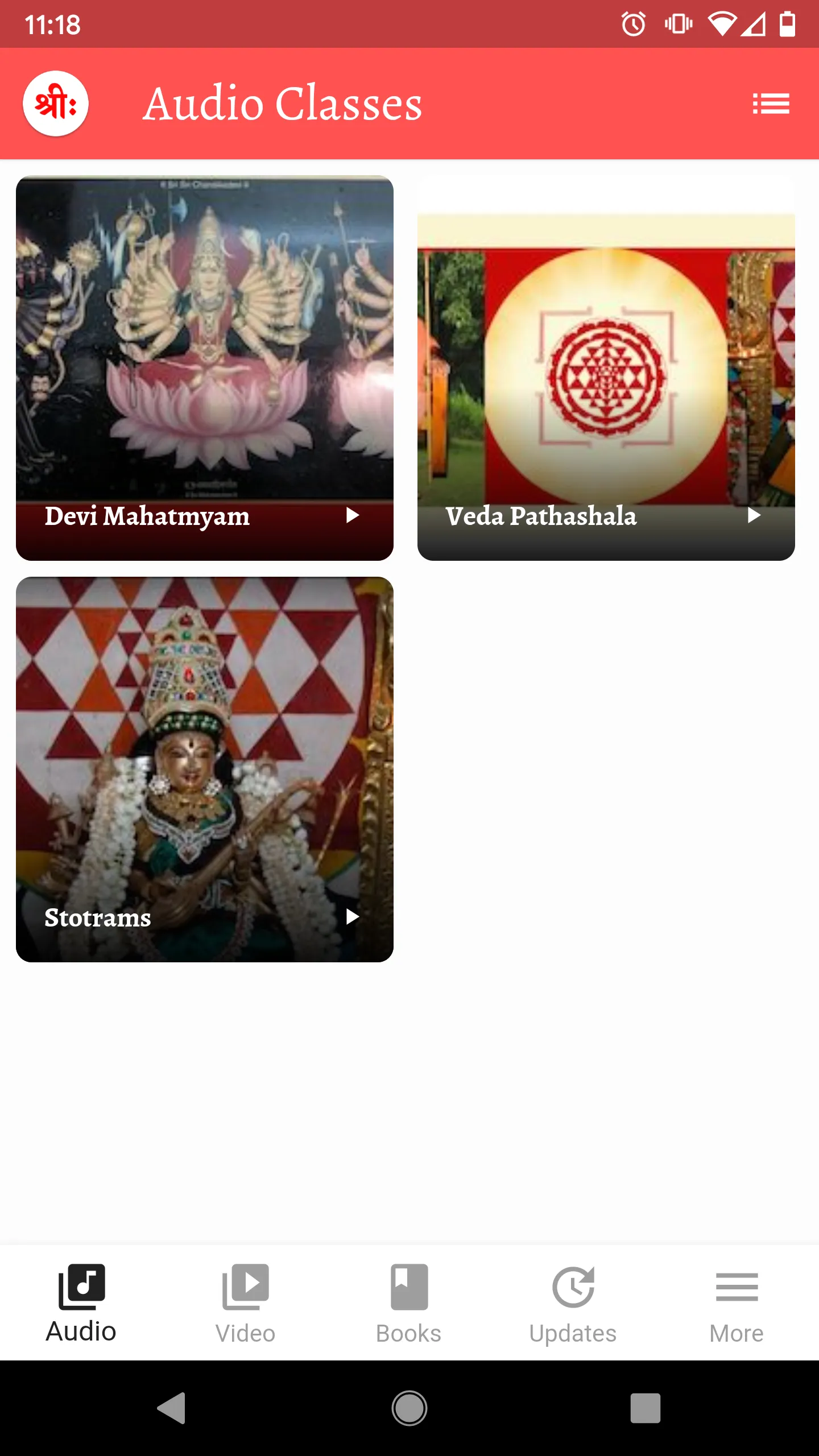Tap the Sri logo in the header
Image resolution: width=819 pixels, height=1456 pixels.
tap(56, 104)
